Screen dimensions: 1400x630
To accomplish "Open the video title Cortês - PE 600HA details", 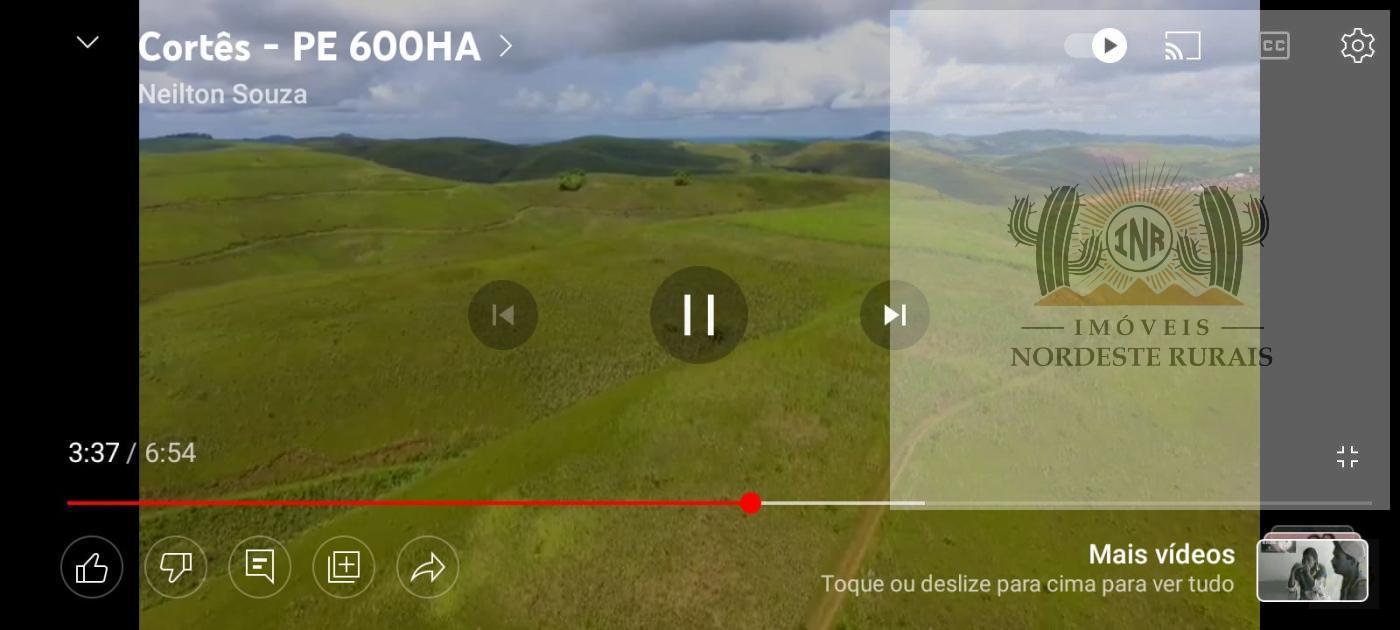I will click(310, 47).
